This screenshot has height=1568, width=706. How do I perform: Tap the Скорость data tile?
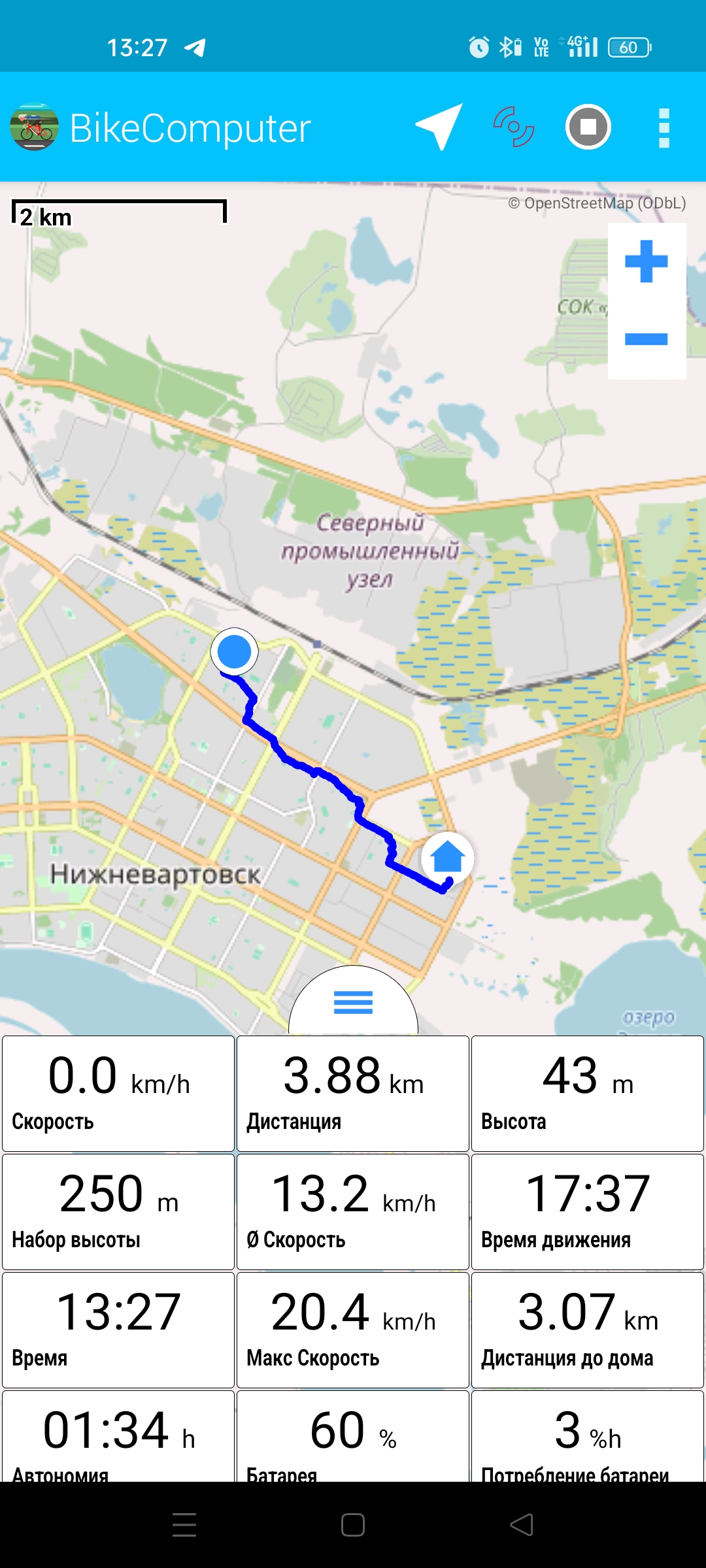point(118,1093)
